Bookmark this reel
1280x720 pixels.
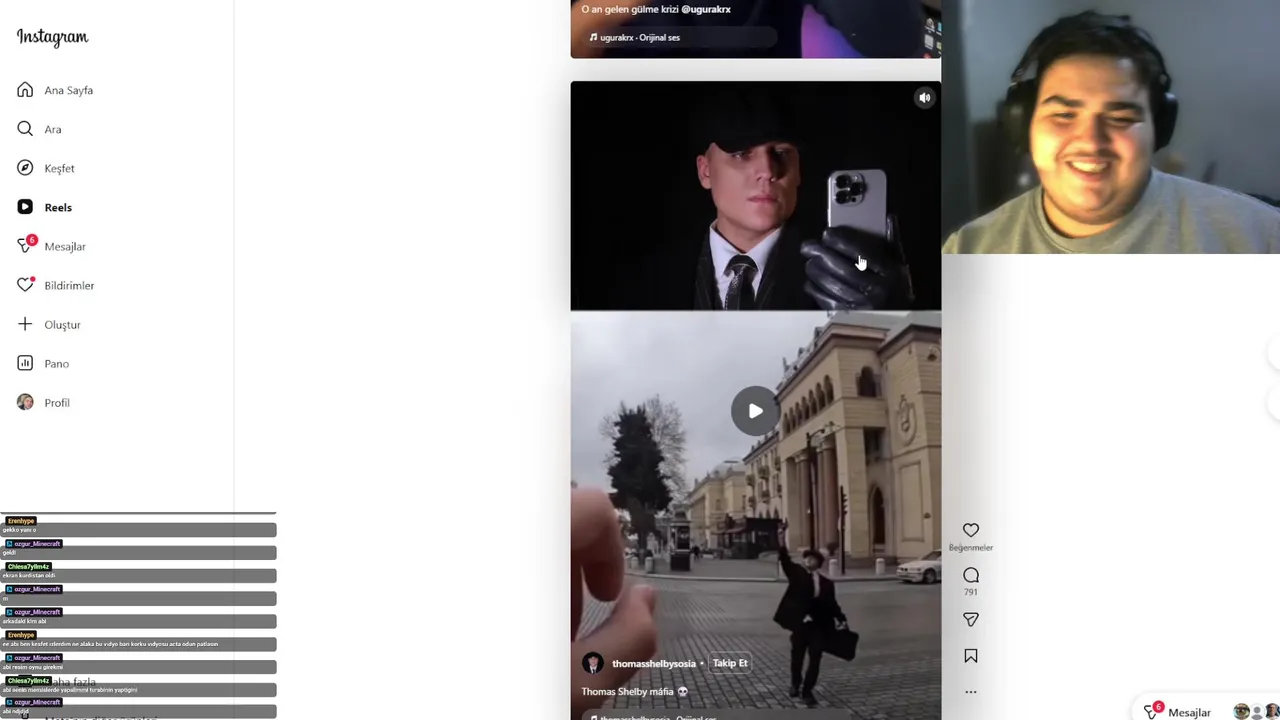point(971,656)
